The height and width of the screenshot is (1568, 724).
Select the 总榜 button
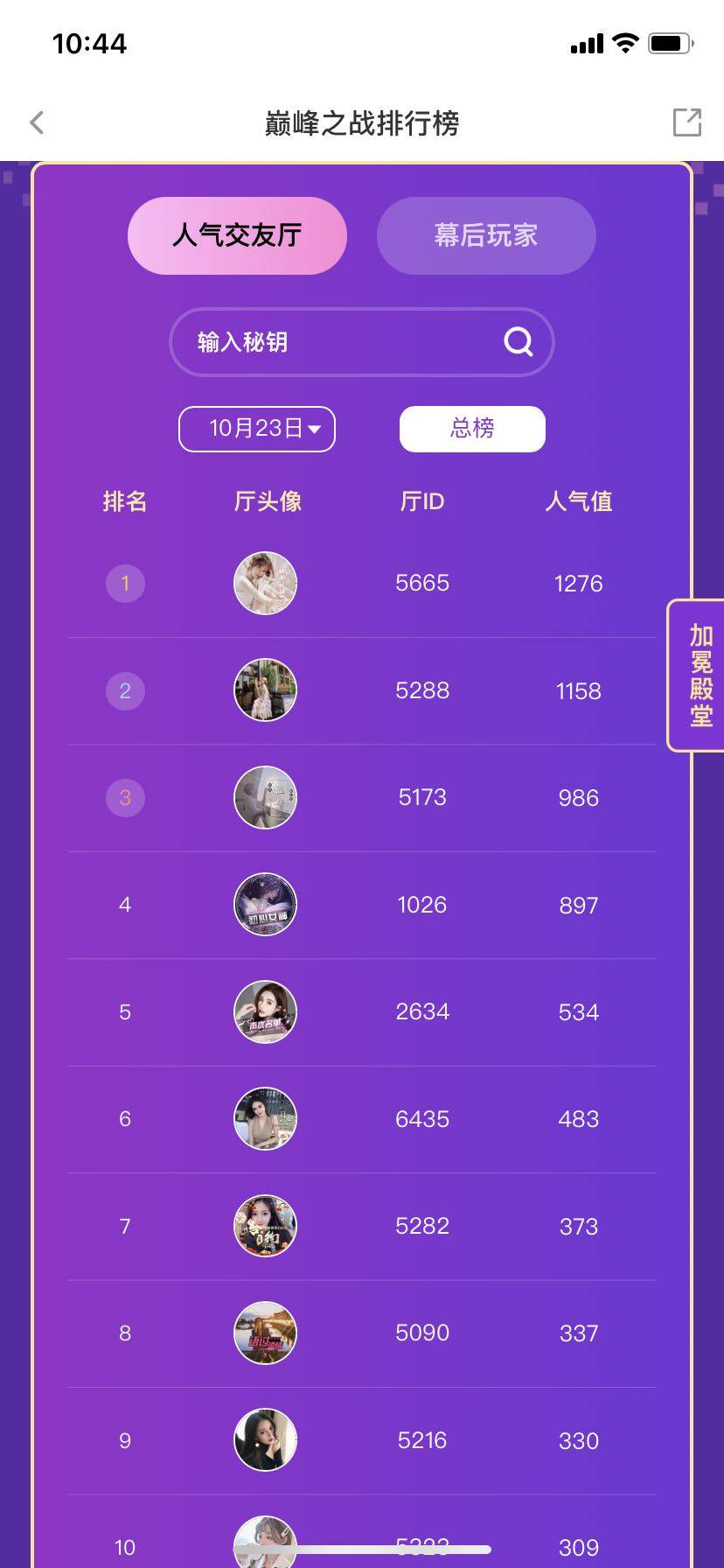click(472, 429)
